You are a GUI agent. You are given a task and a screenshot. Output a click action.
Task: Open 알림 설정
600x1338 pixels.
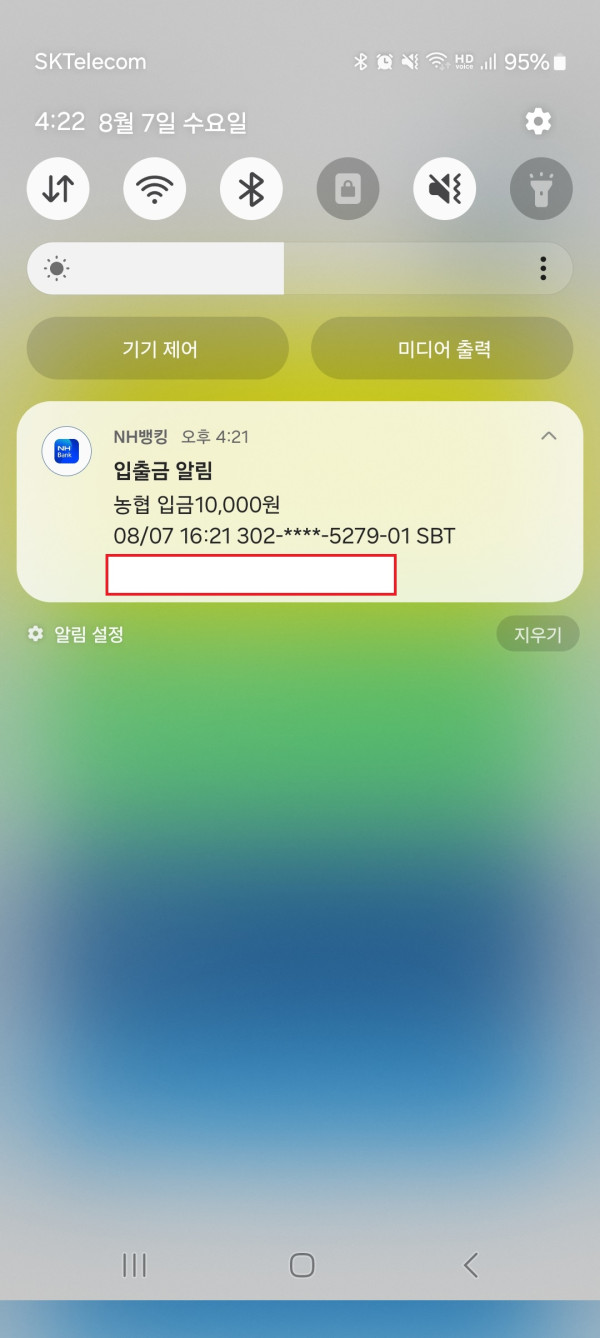click(x=76, y=634)
